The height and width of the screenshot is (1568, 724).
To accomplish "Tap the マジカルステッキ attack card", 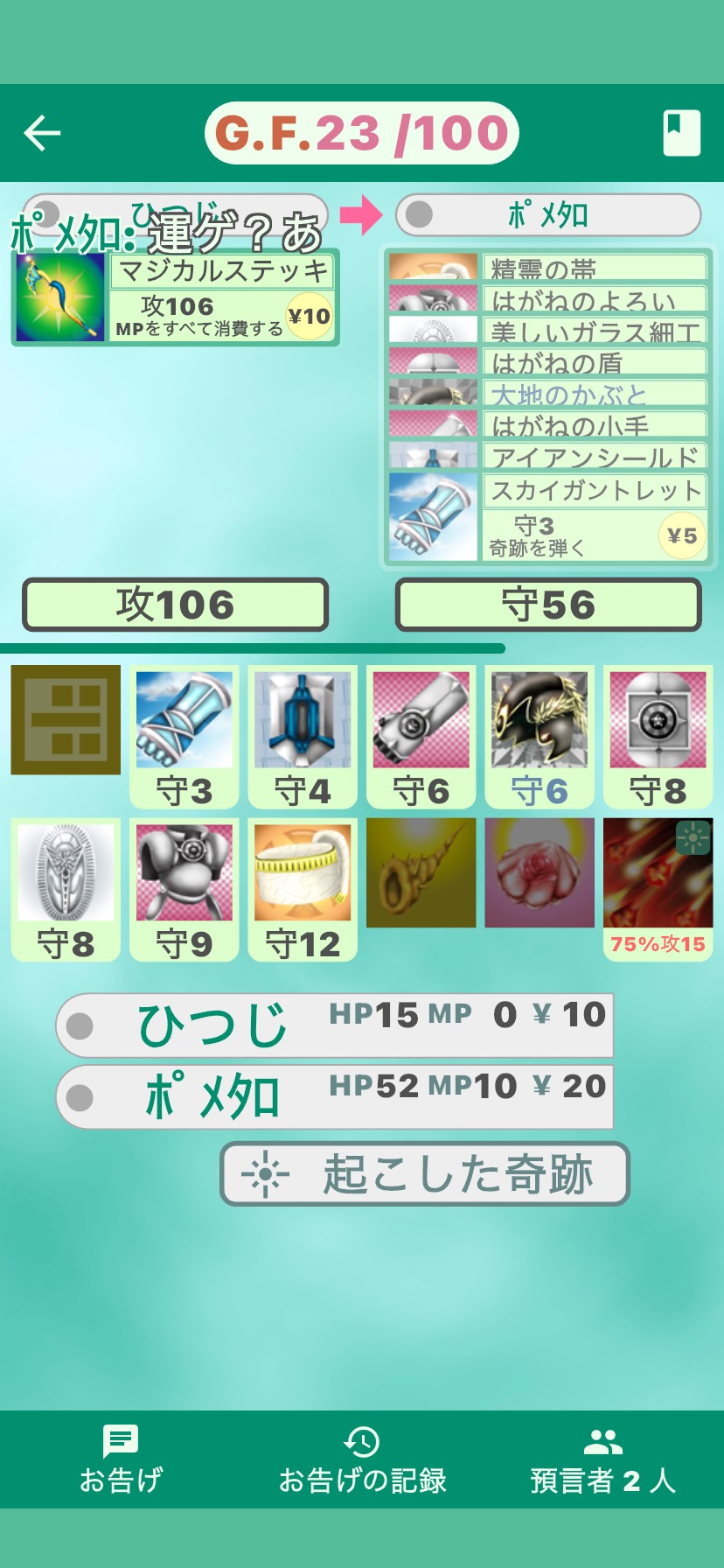I will [x=175, y=297].
